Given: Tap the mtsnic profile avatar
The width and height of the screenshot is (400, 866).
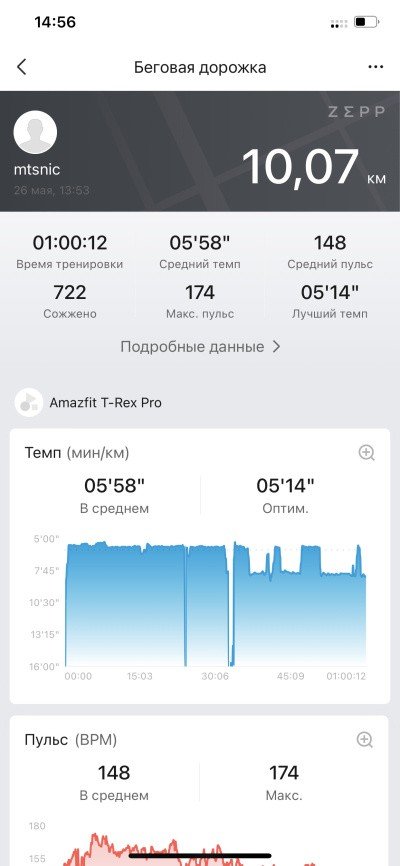Looking at the screenshot, I should tap(35, 132).
